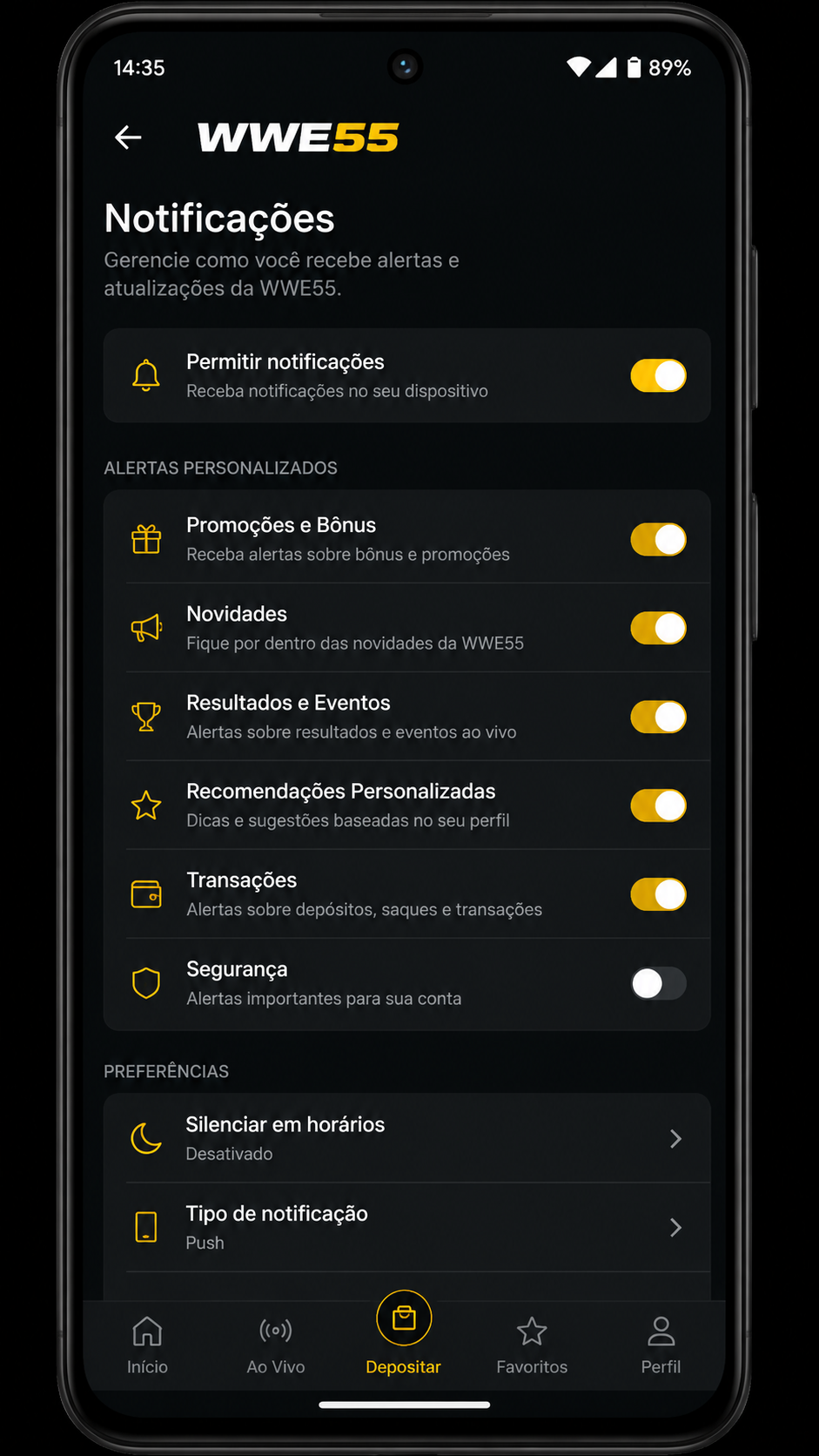The height and width of the screenshot is (1456, 819).
Task: Disable Promoções e Bônus alerts
Action: tap(658, 540)
